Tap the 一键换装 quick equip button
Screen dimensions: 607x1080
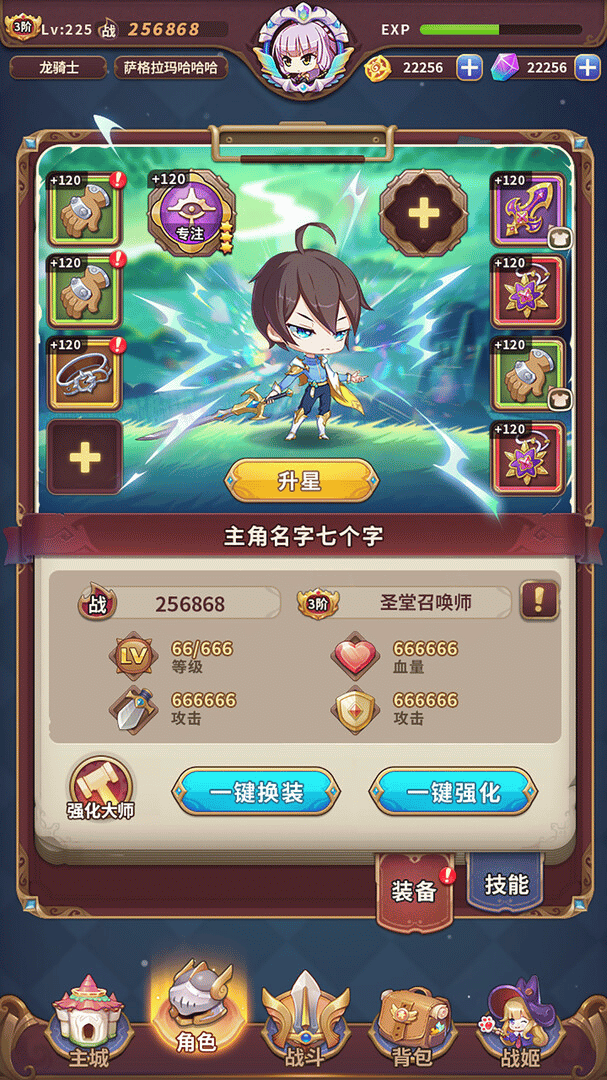coord(256,793)
